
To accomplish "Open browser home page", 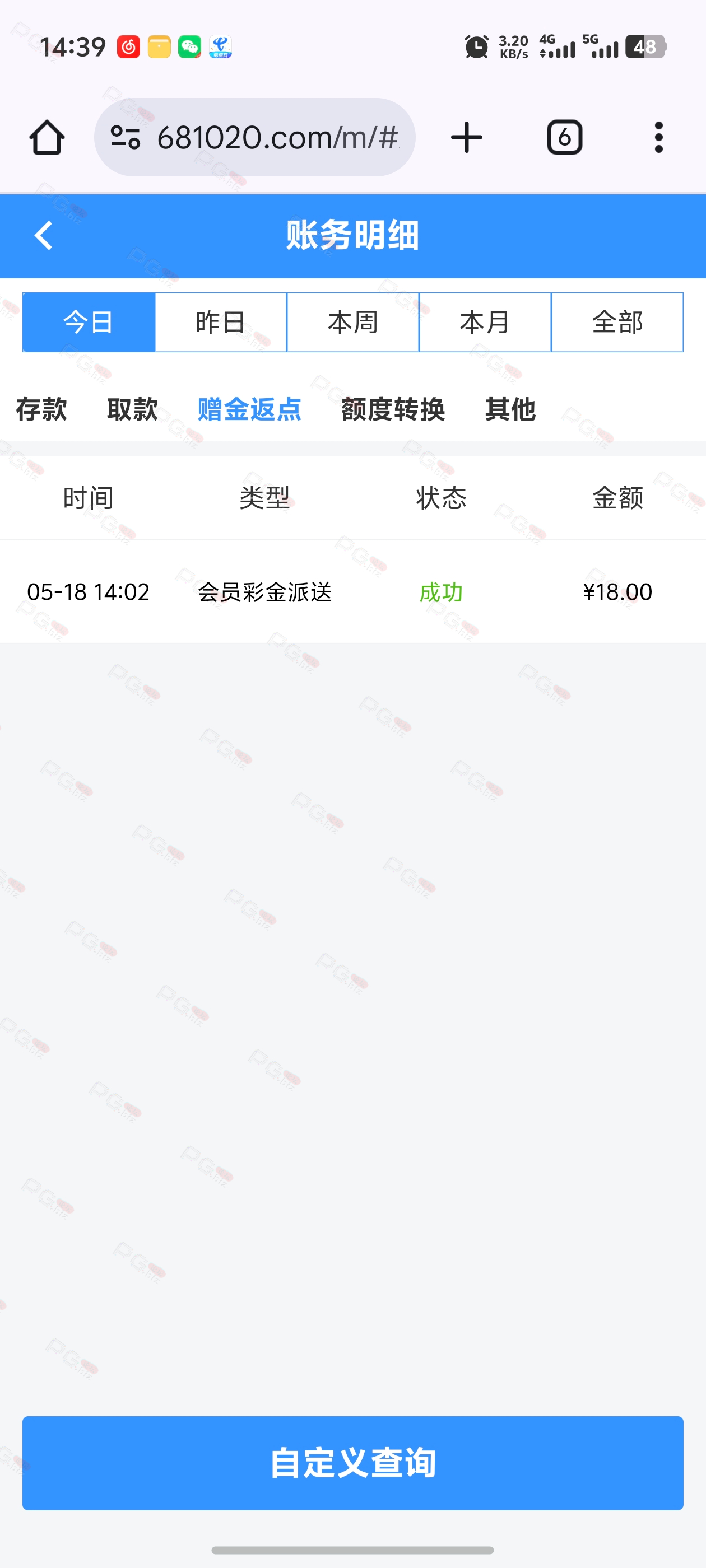I will tap(47, 138).
